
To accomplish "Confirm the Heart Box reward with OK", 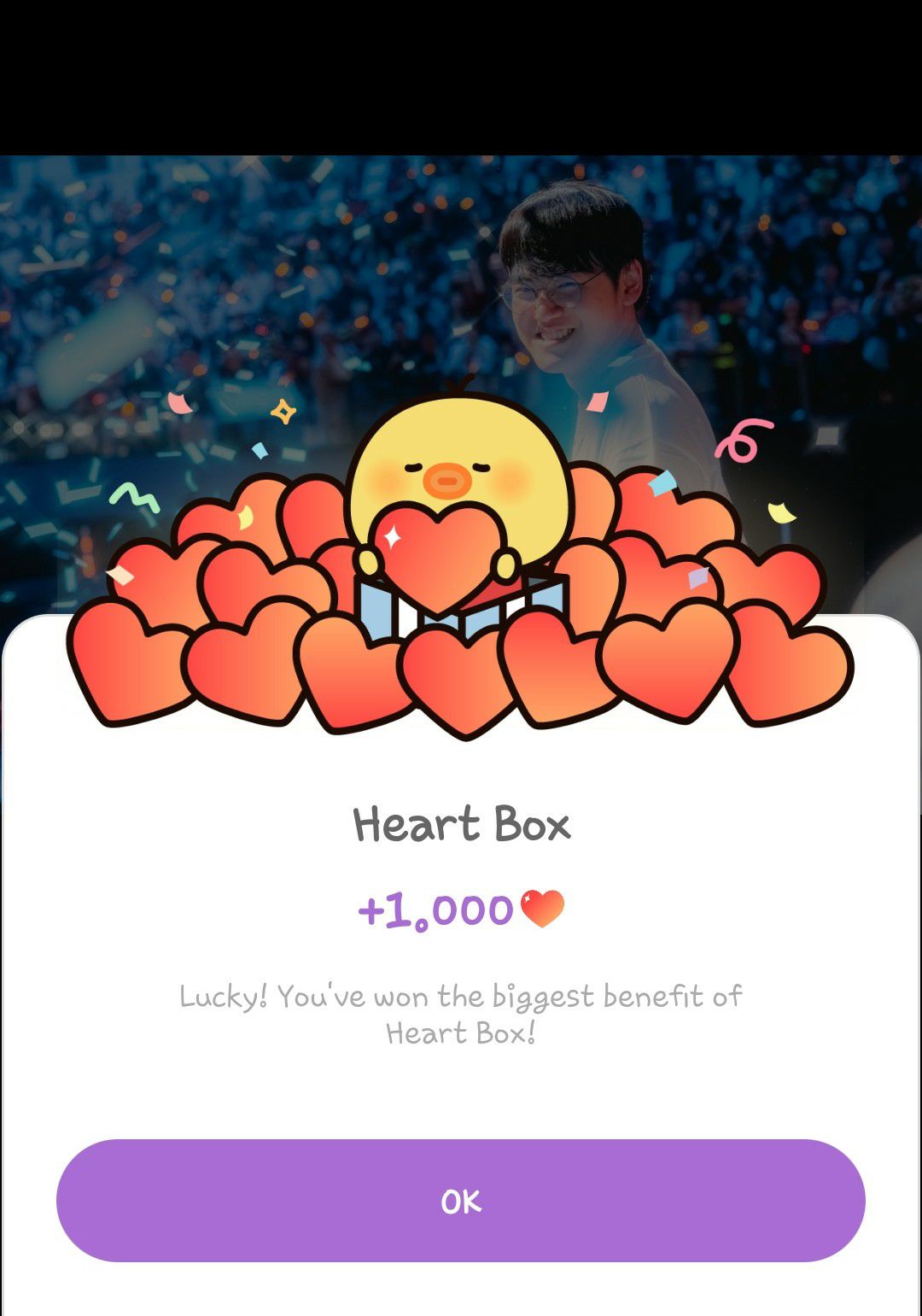I will [x=461, y=1201].
